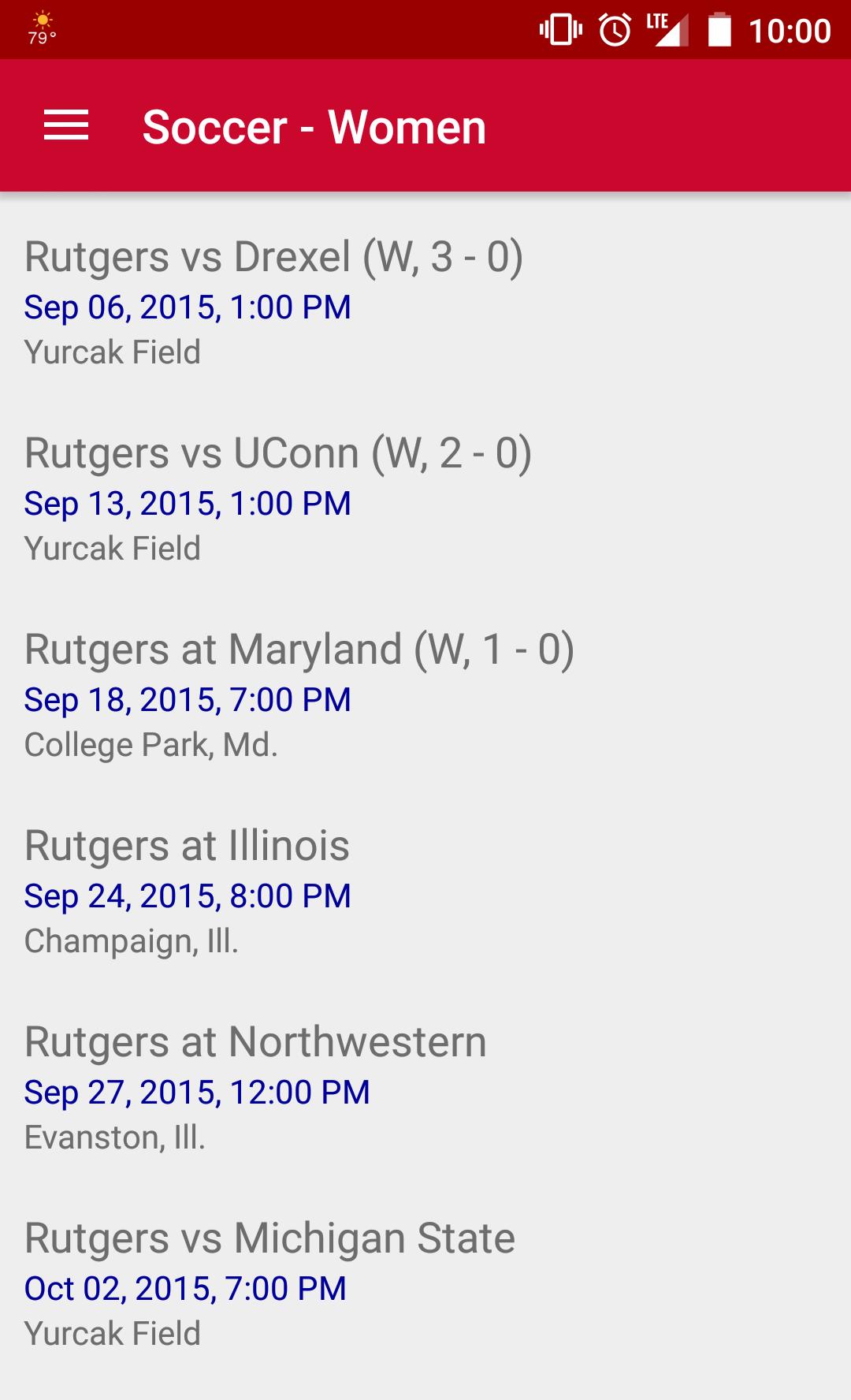The width and height of the screenshot is (851, 1400).
Task: Tap the clock showing 10:00
Action: click(x=789, y=29)
